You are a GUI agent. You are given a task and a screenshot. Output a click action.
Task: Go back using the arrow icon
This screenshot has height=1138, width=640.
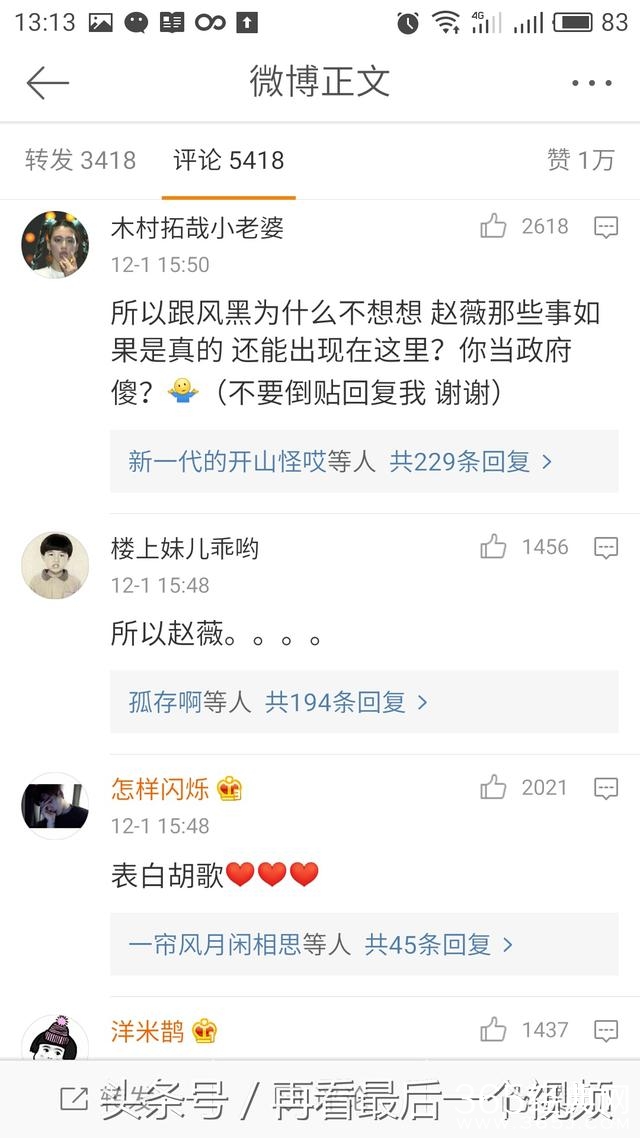point(47,83)
